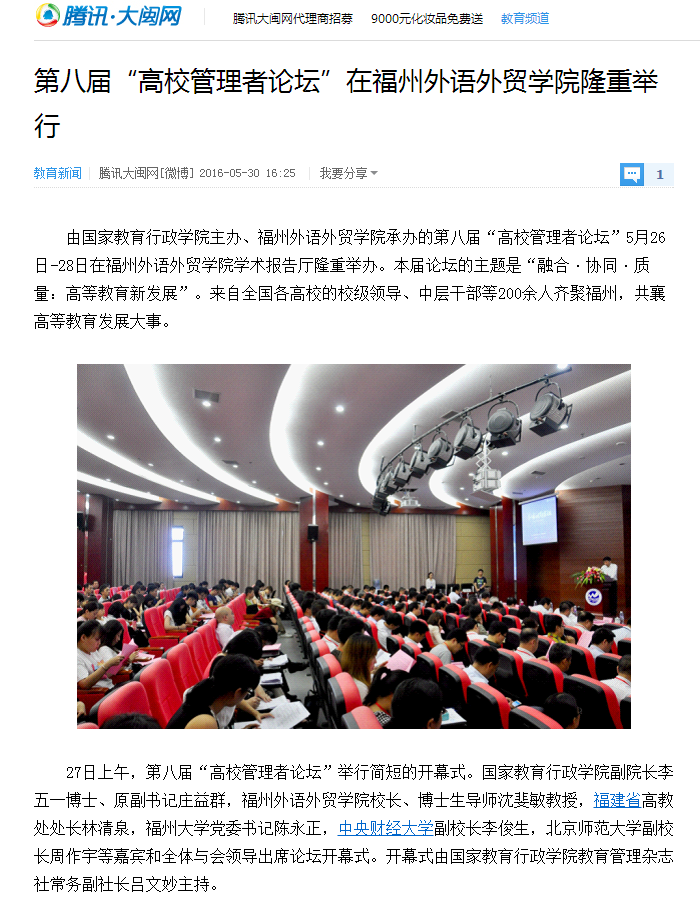The width and height of the screenshot is (700, 902).
Task: Open the 教育新闻 category link
Action: pyautogui.click(x=58, y=173)
